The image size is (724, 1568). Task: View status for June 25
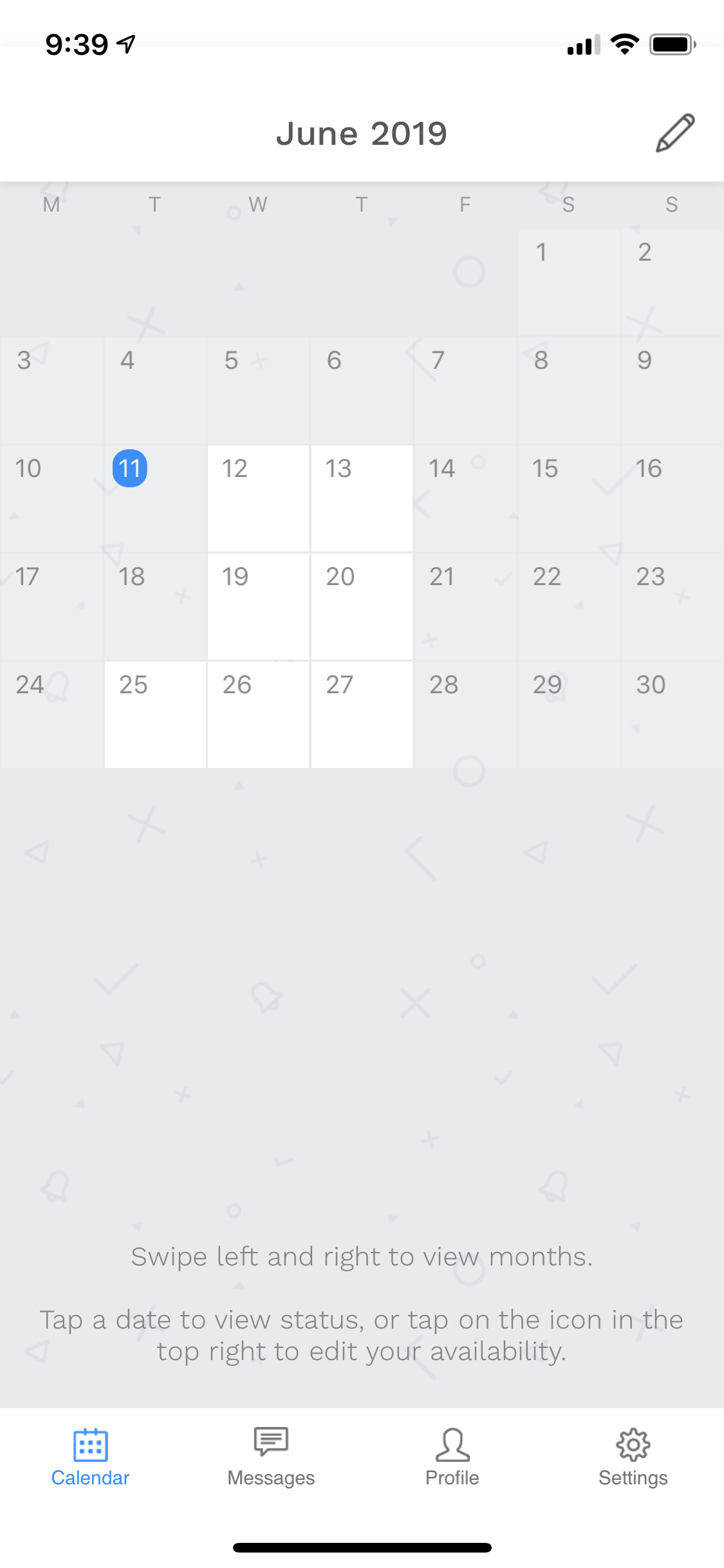tap(155, 714)
